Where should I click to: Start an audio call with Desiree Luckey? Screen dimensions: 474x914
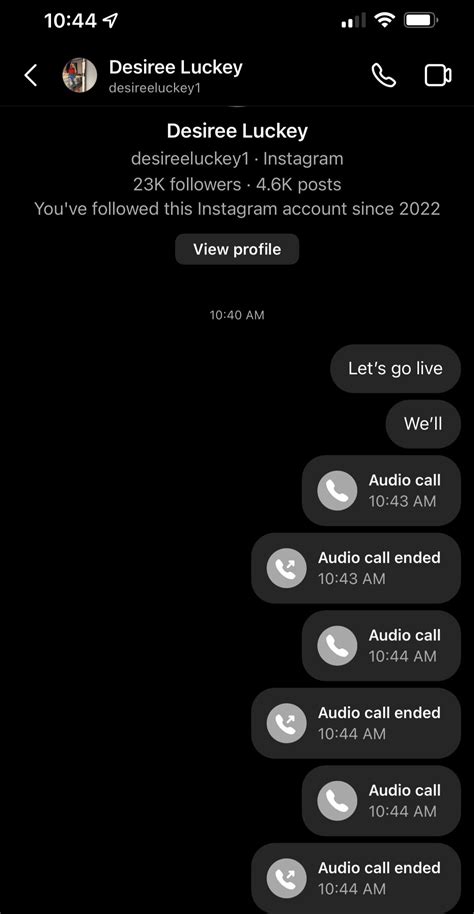[384, 76]
